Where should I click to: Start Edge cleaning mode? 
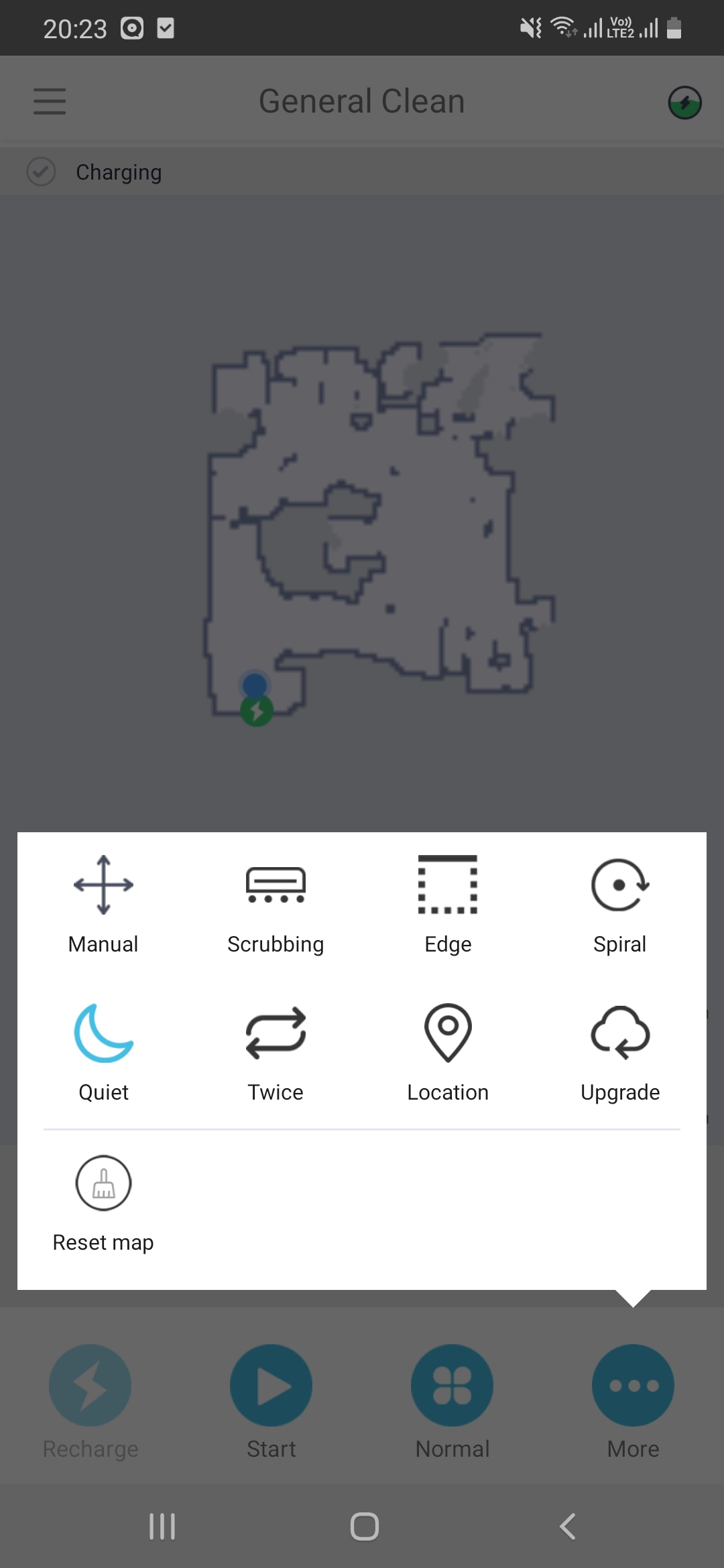point(448,904)
